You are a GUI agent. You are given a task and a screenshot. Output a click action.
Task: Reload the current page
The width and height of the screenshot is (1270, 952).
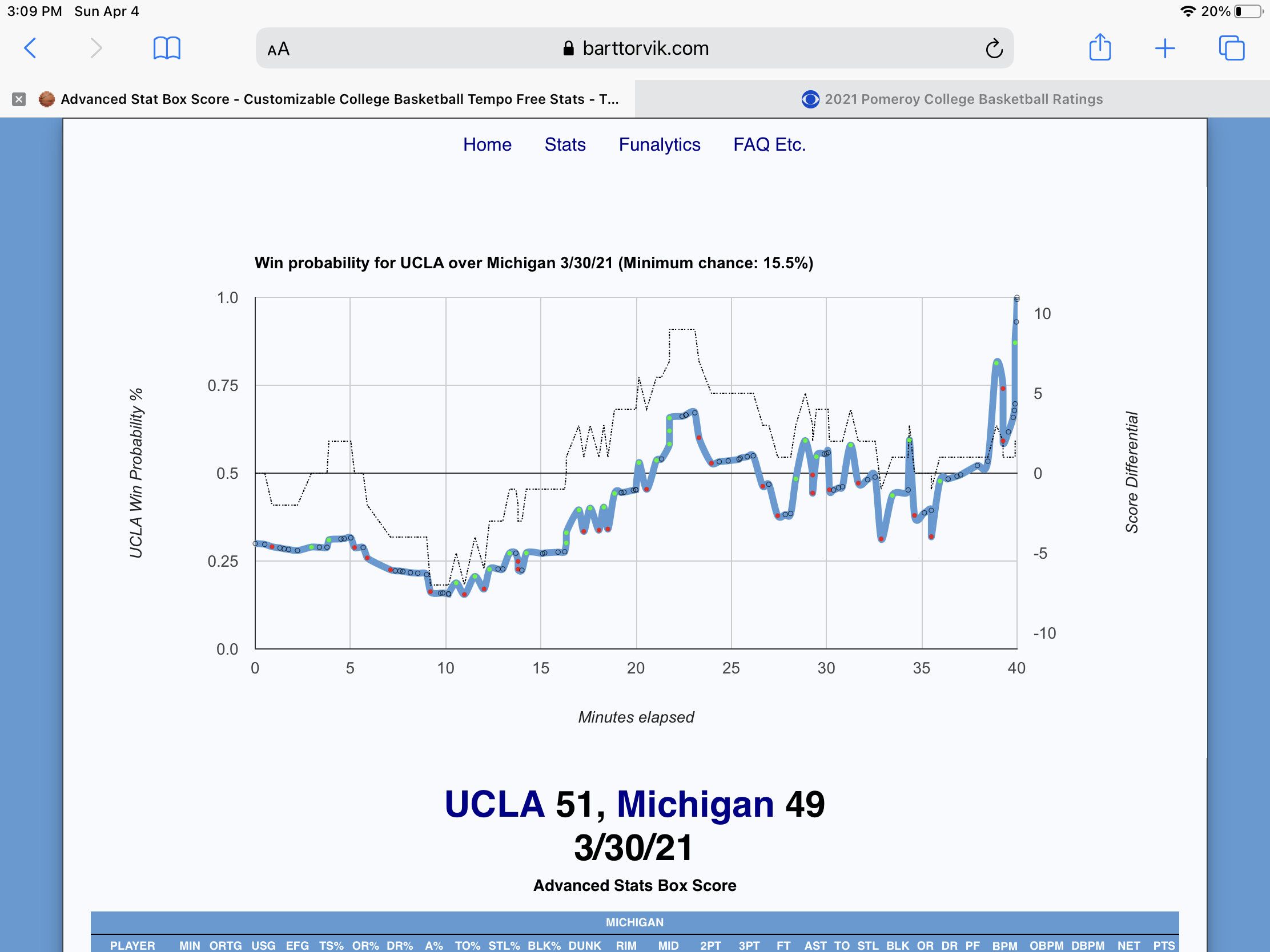tap(994, 49)
